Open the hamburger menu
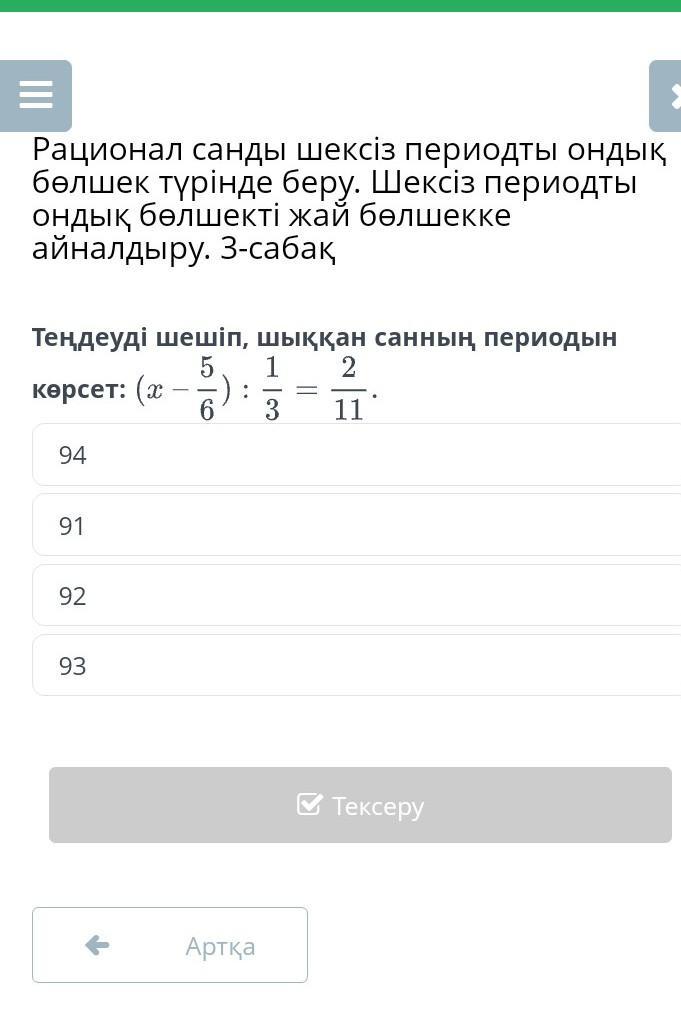681x1026 pixels. (36, 96)
